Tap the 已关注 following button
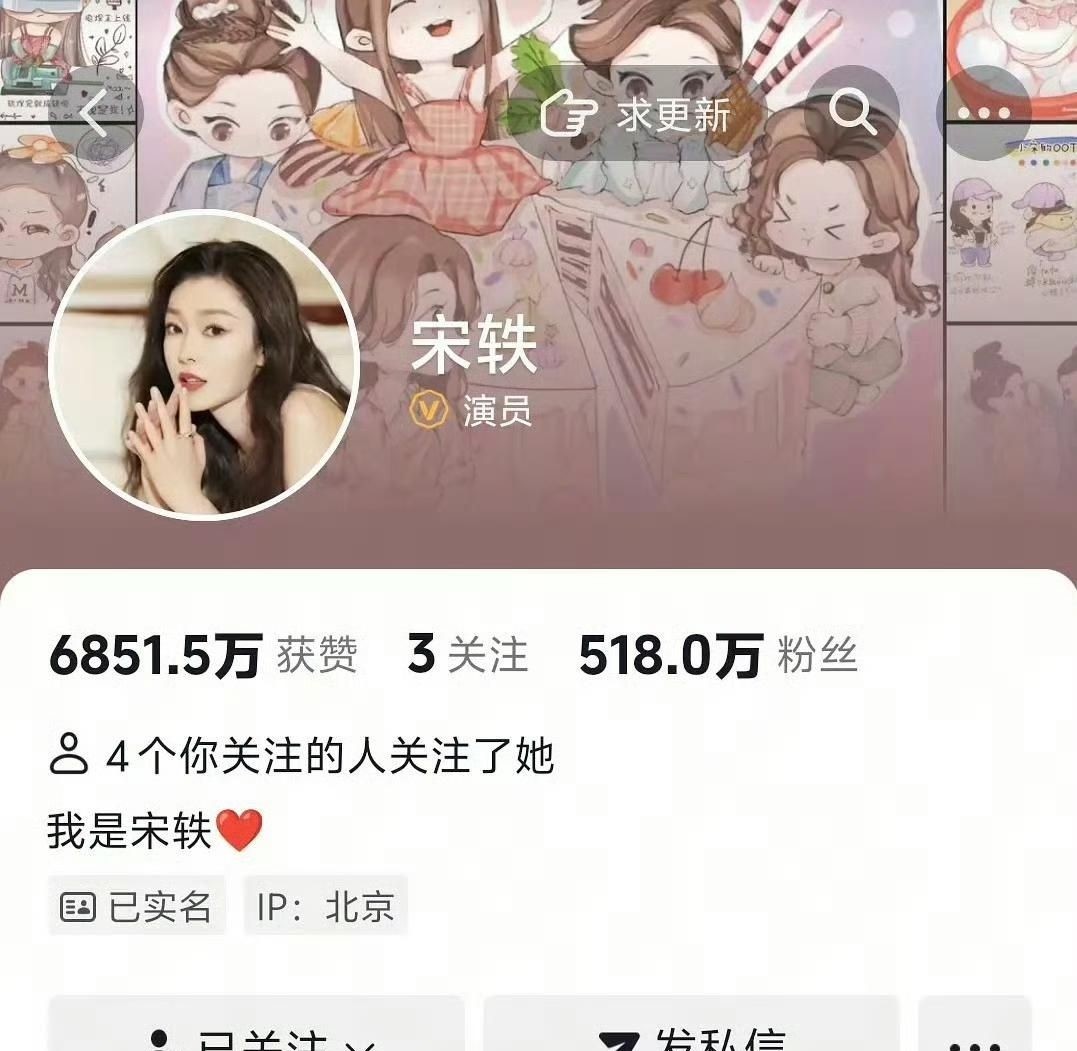The height and width of the screenshot is (1051, 1077). point(257,1030)
